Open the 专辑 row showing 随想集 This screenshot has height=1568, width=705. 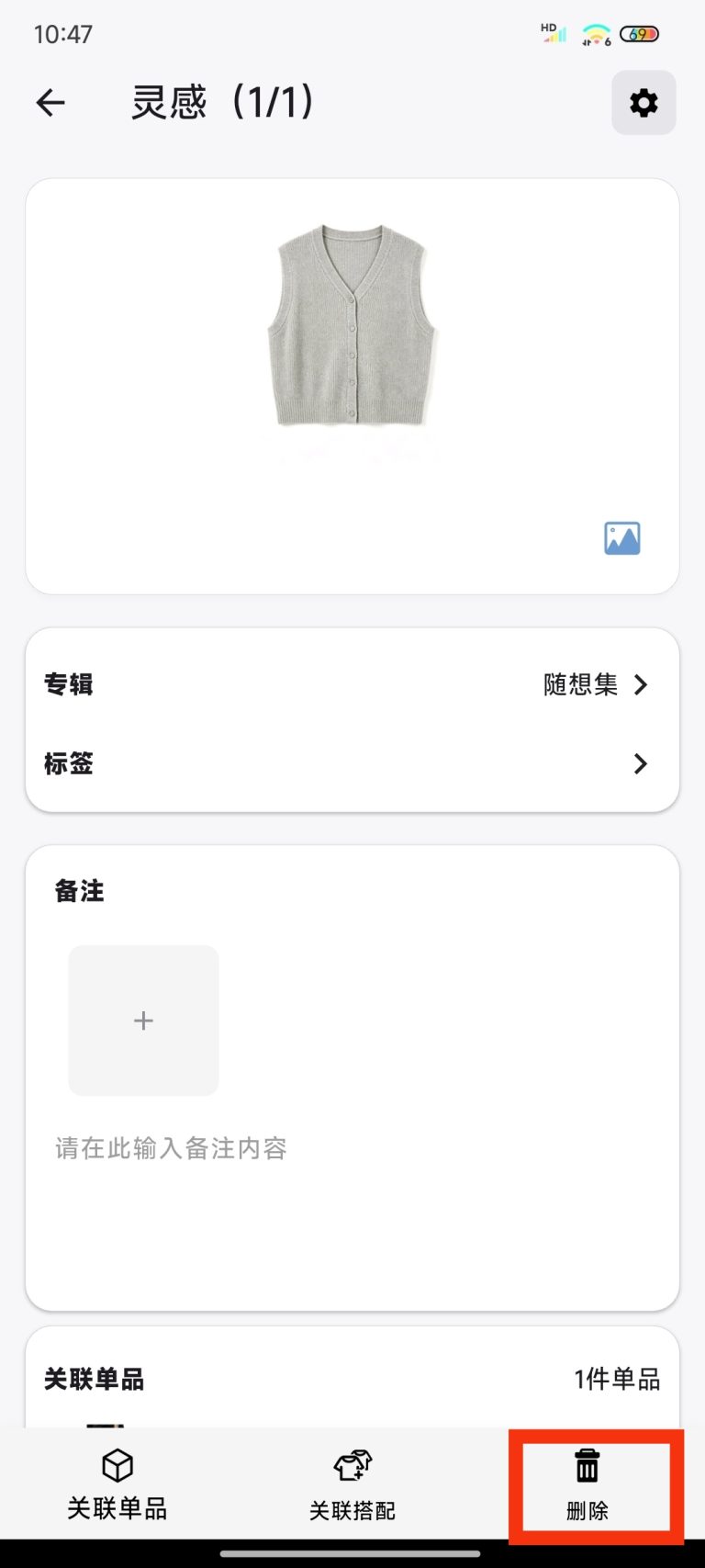click(352, 684)
